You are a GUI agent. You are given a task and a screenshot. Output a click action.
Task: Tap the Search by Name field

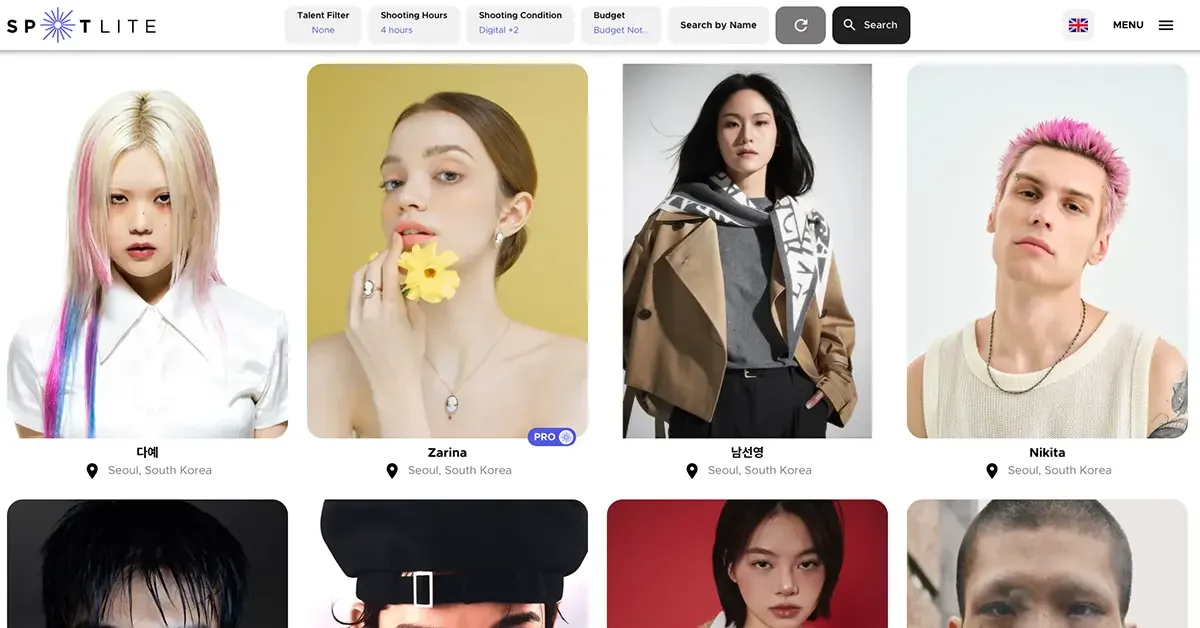pos(718,25)
